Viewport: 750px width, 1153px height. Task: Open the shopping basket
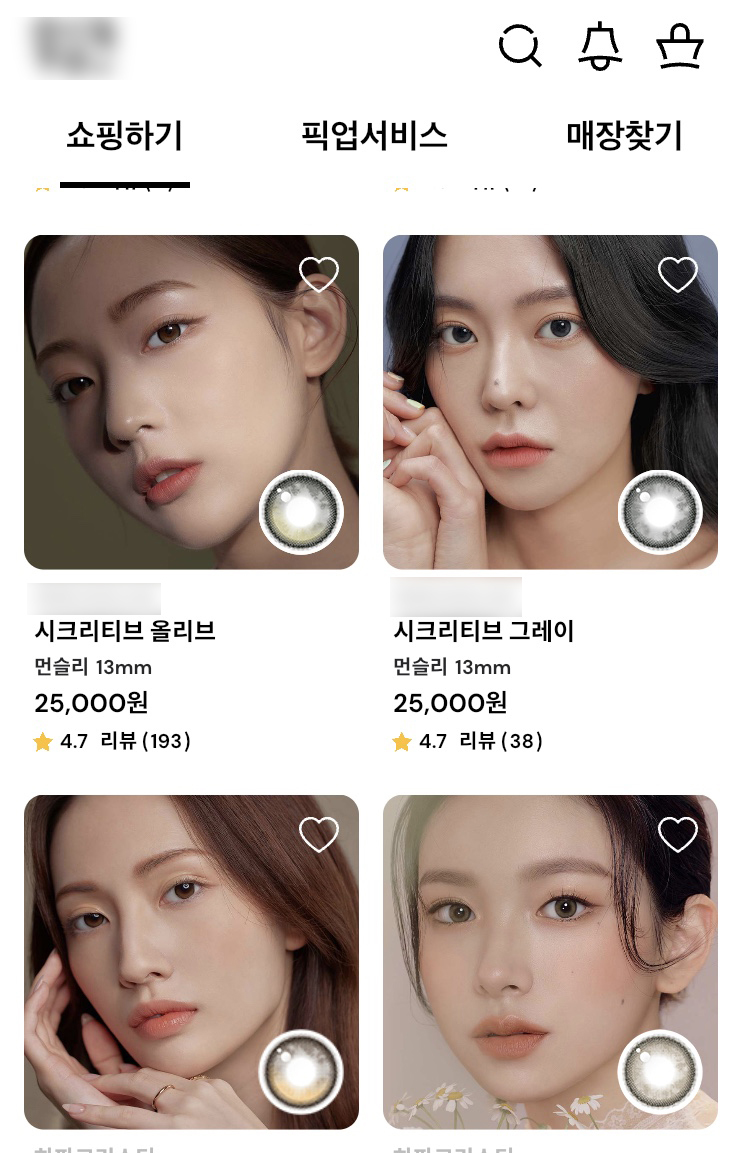click(680, 47)
